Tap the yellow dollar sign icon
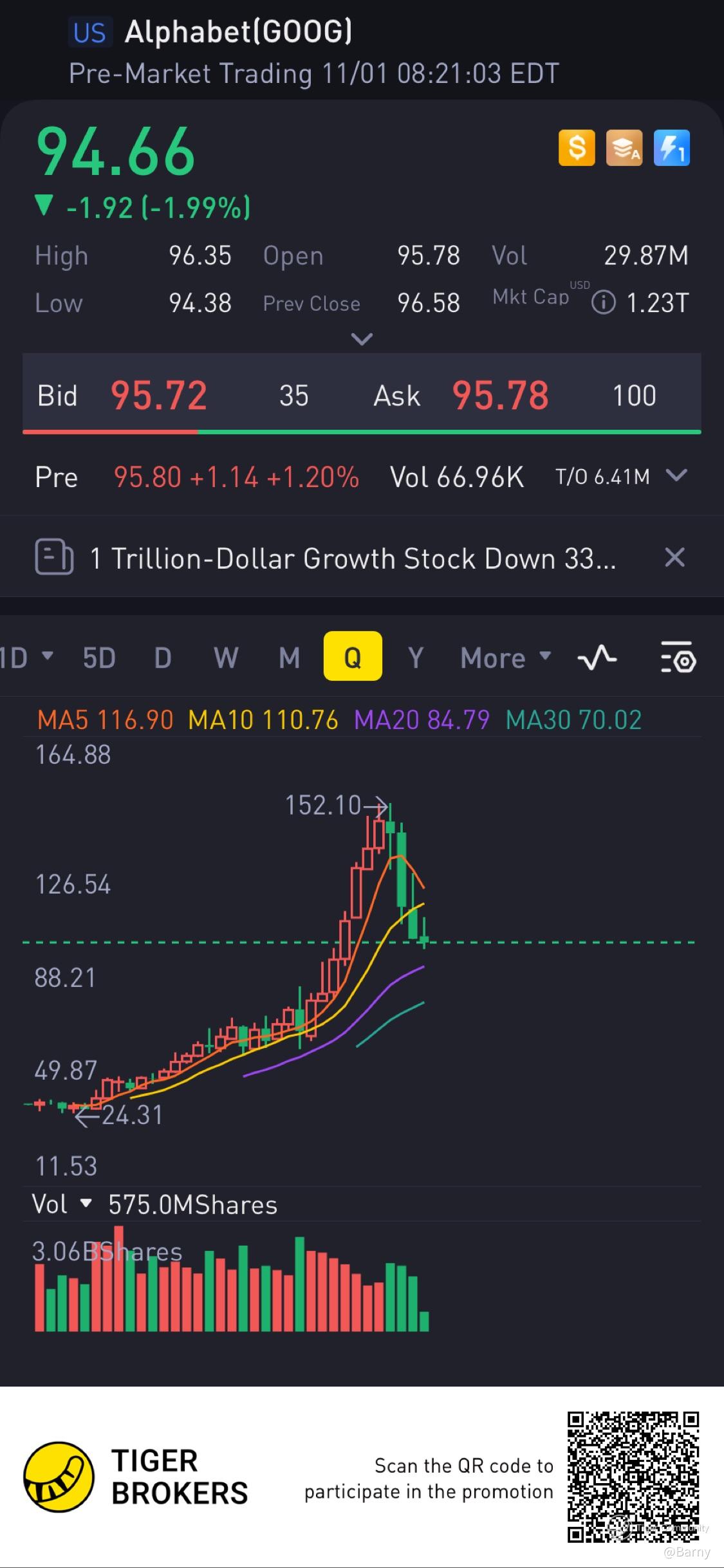This screenshot has height=1568, width=724. coord(577,149)
